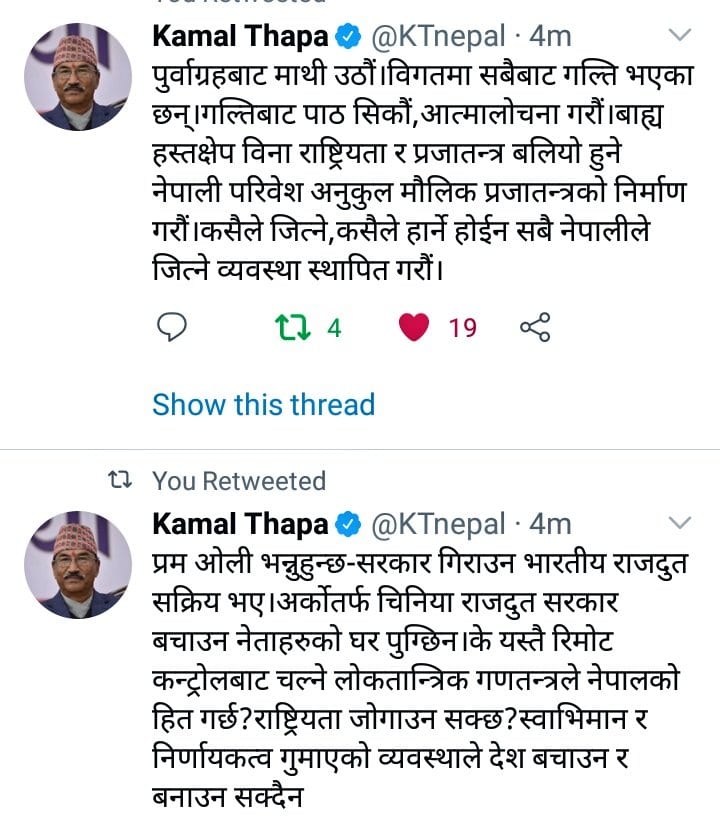Unlike the tweet with 19 likes

pyautogui.click(x=414, y=327)
